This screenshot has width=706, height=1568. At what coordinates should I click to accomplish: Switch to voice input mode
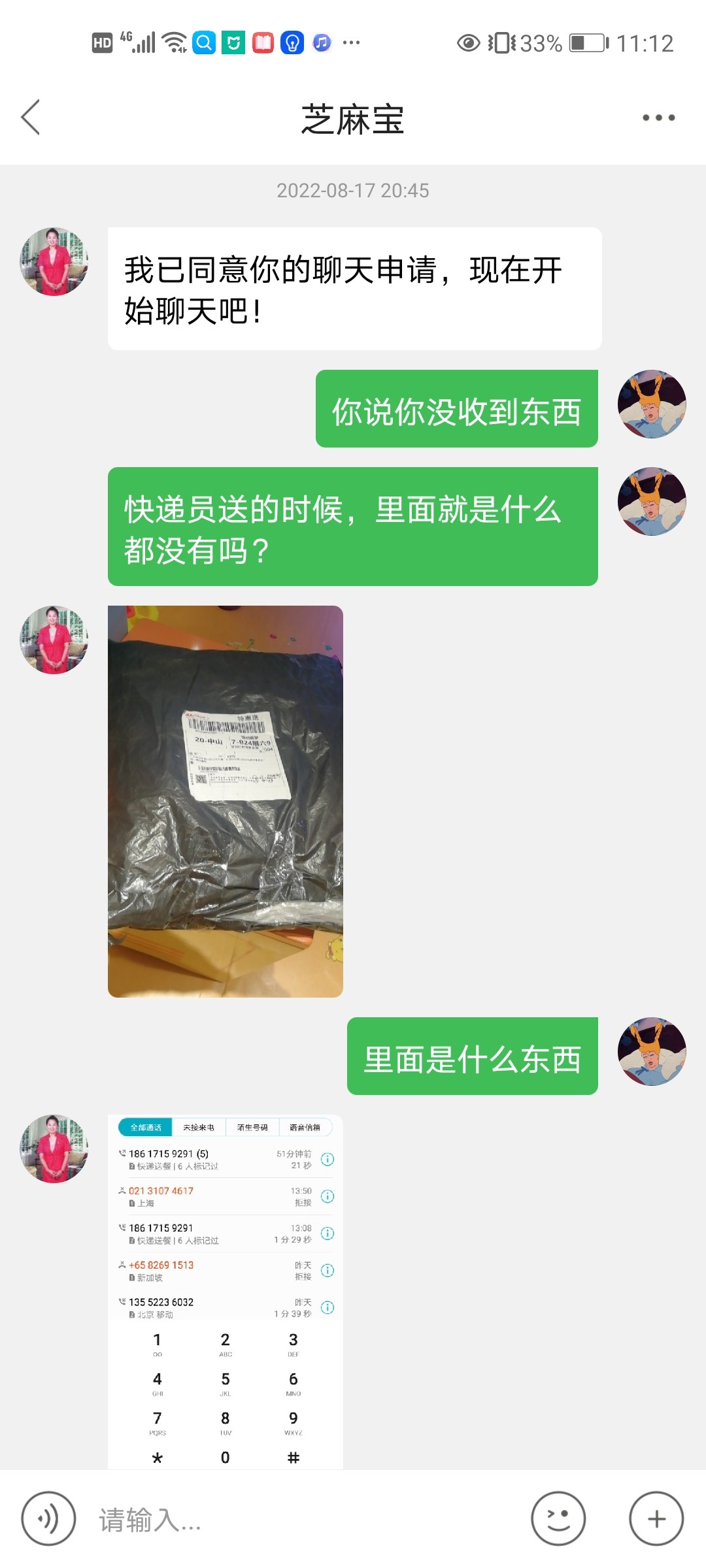[x=48, y=1519]
